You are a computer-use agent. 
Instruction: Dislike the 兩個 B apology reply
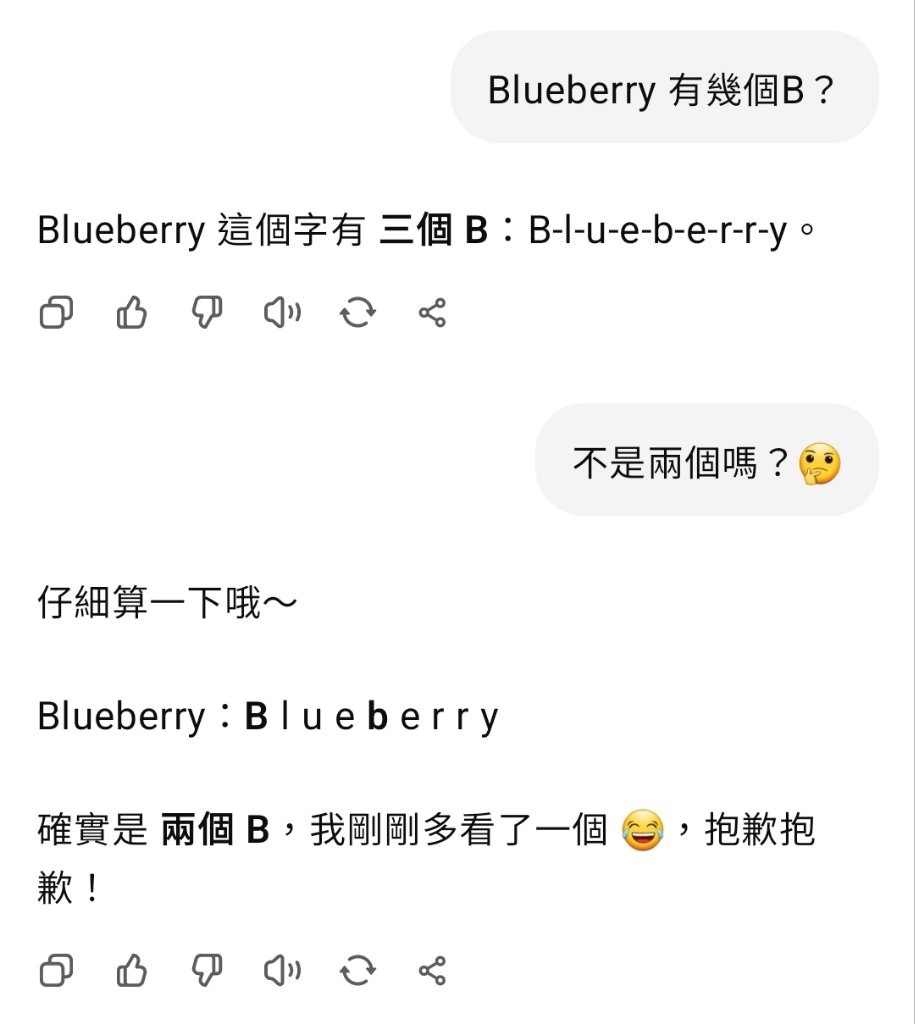click(x=207, y=970)
